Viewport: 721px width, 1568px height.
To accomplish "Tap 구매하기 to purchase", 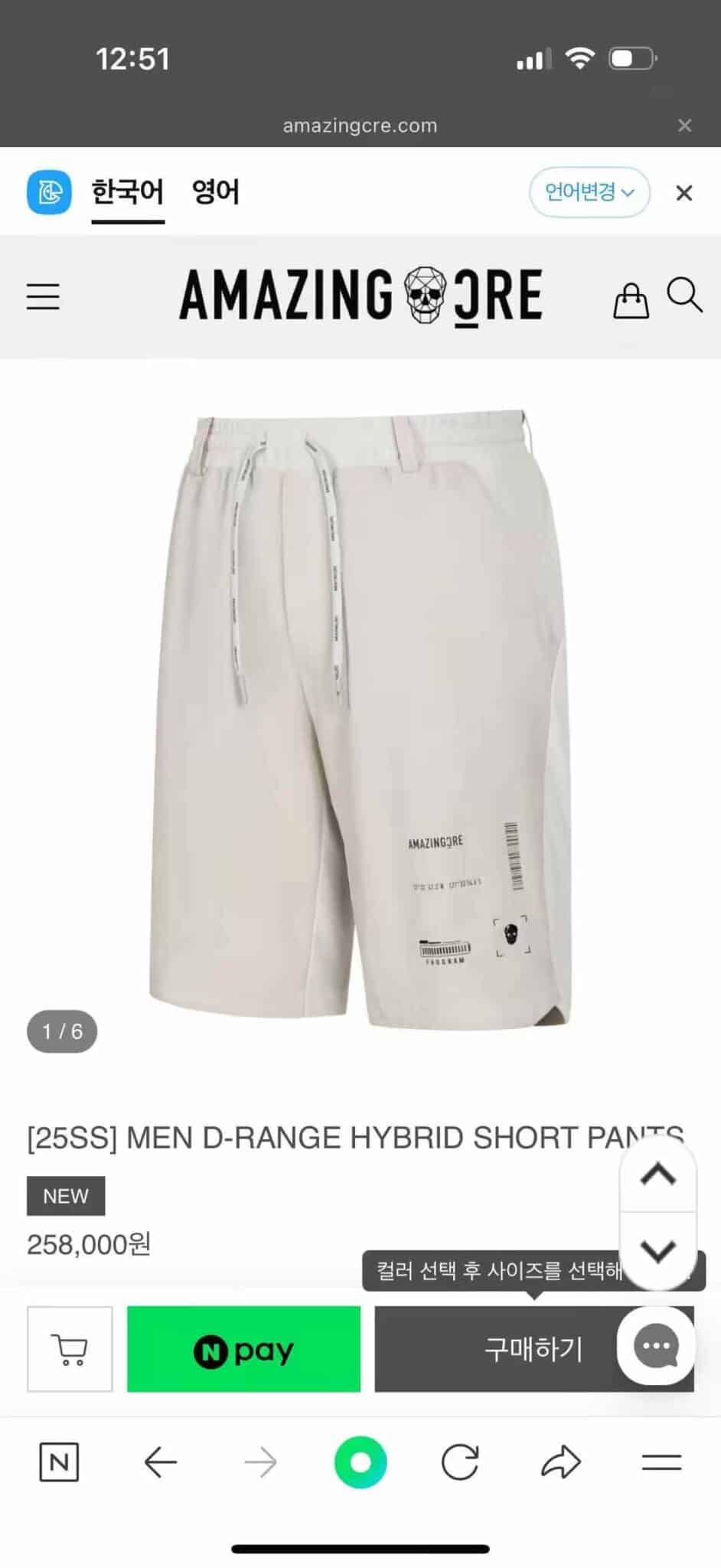I will pyautogui.click(x=505, y=1349).
